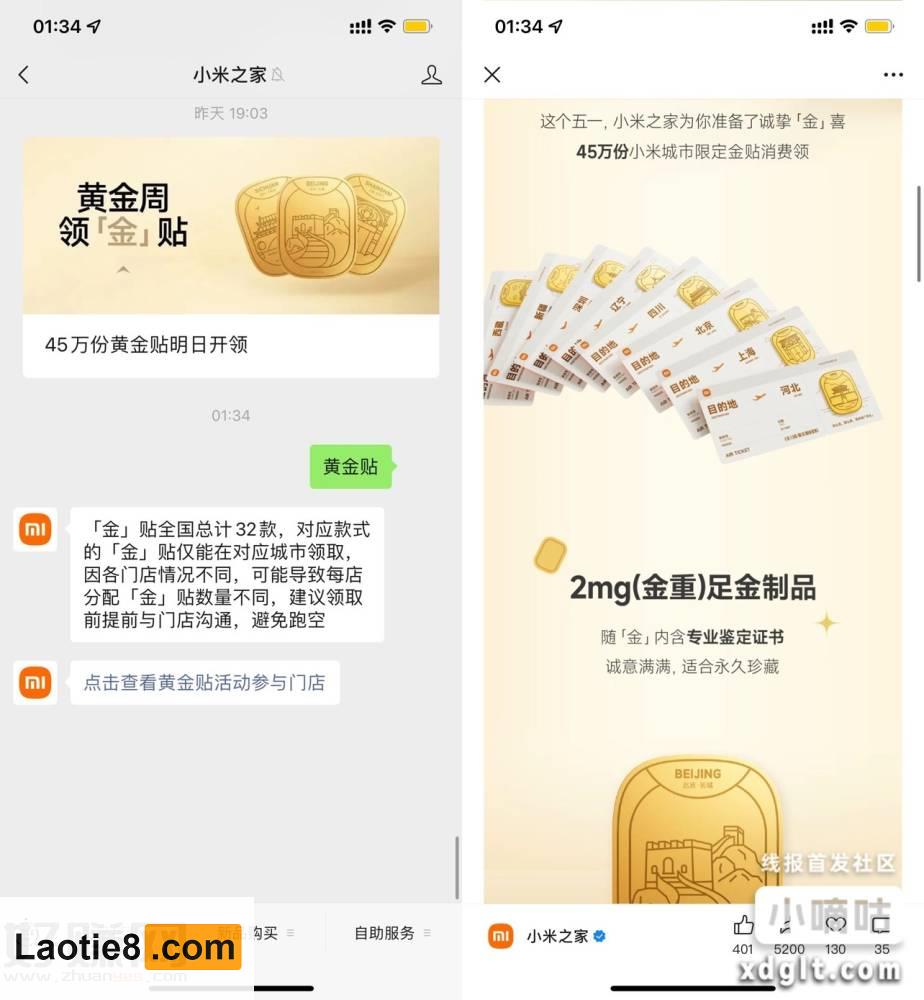Open the article's three-dot overflow menu
Screen dimensions: 924x1000
click(892, 75)
